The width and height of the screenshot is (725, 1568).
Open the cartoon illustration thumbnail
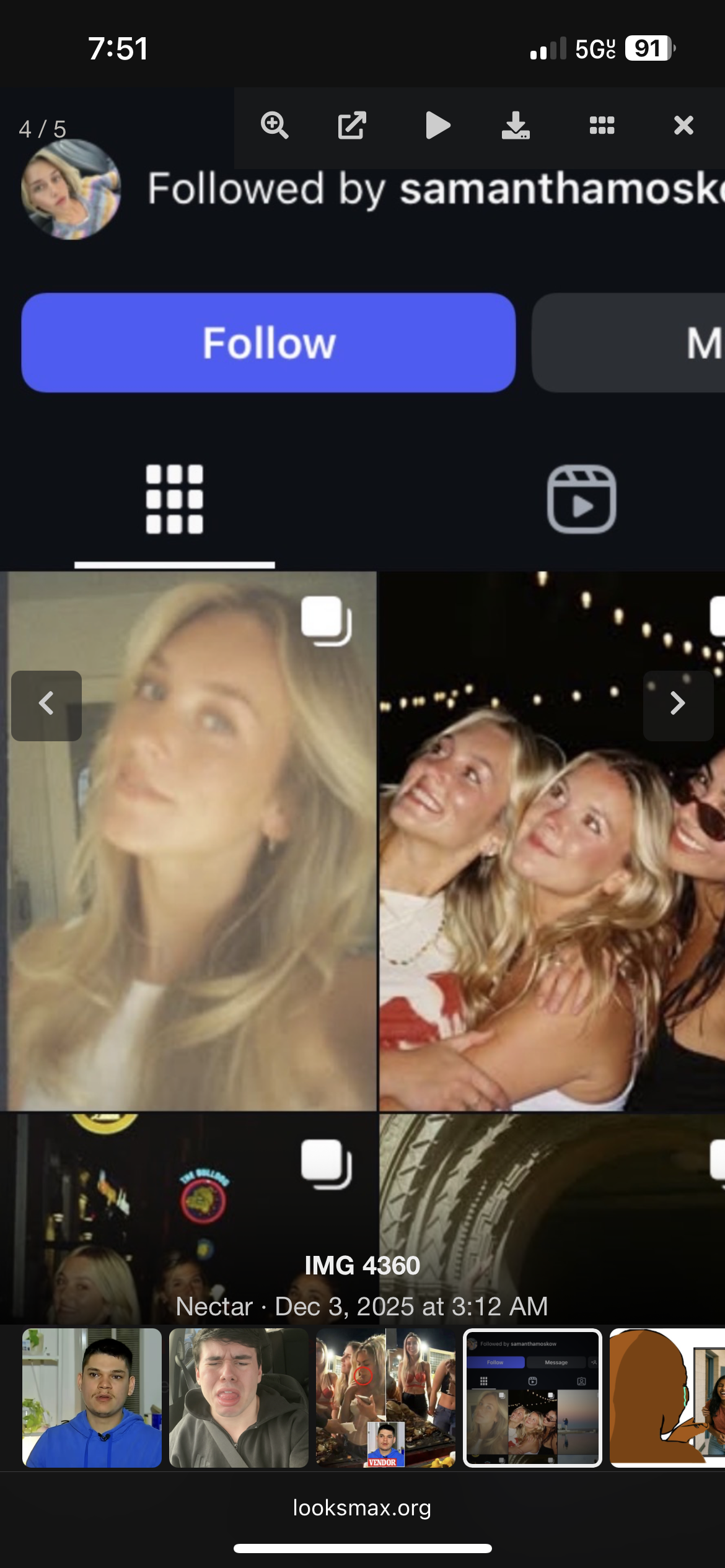668,1397
